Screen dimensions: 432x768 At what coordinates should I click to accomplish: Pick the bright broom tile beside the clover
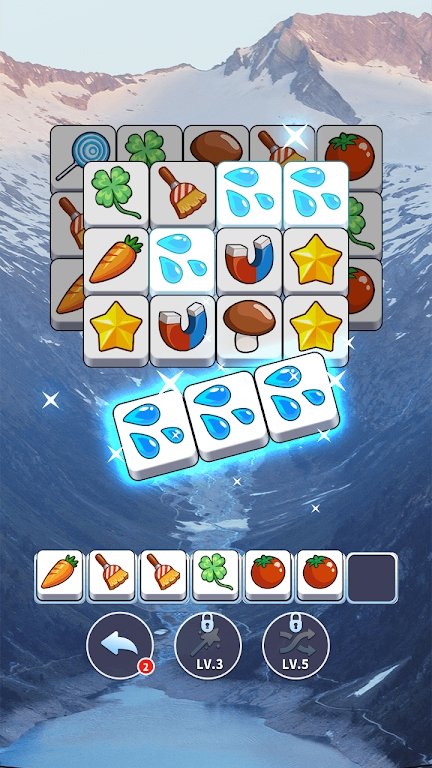[183, 195]
